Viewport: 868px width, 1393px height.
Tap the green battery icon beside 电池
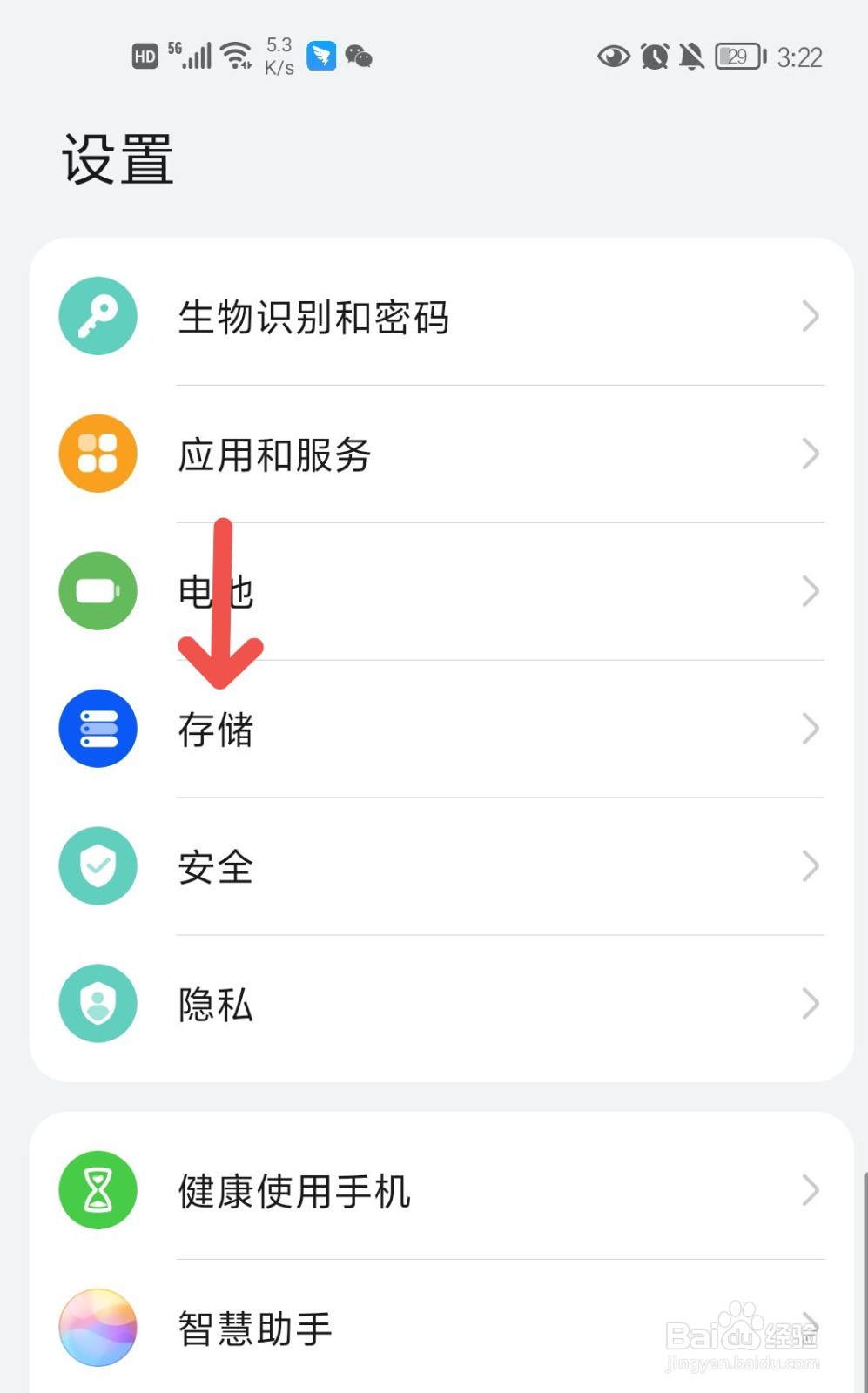point(97,591)
